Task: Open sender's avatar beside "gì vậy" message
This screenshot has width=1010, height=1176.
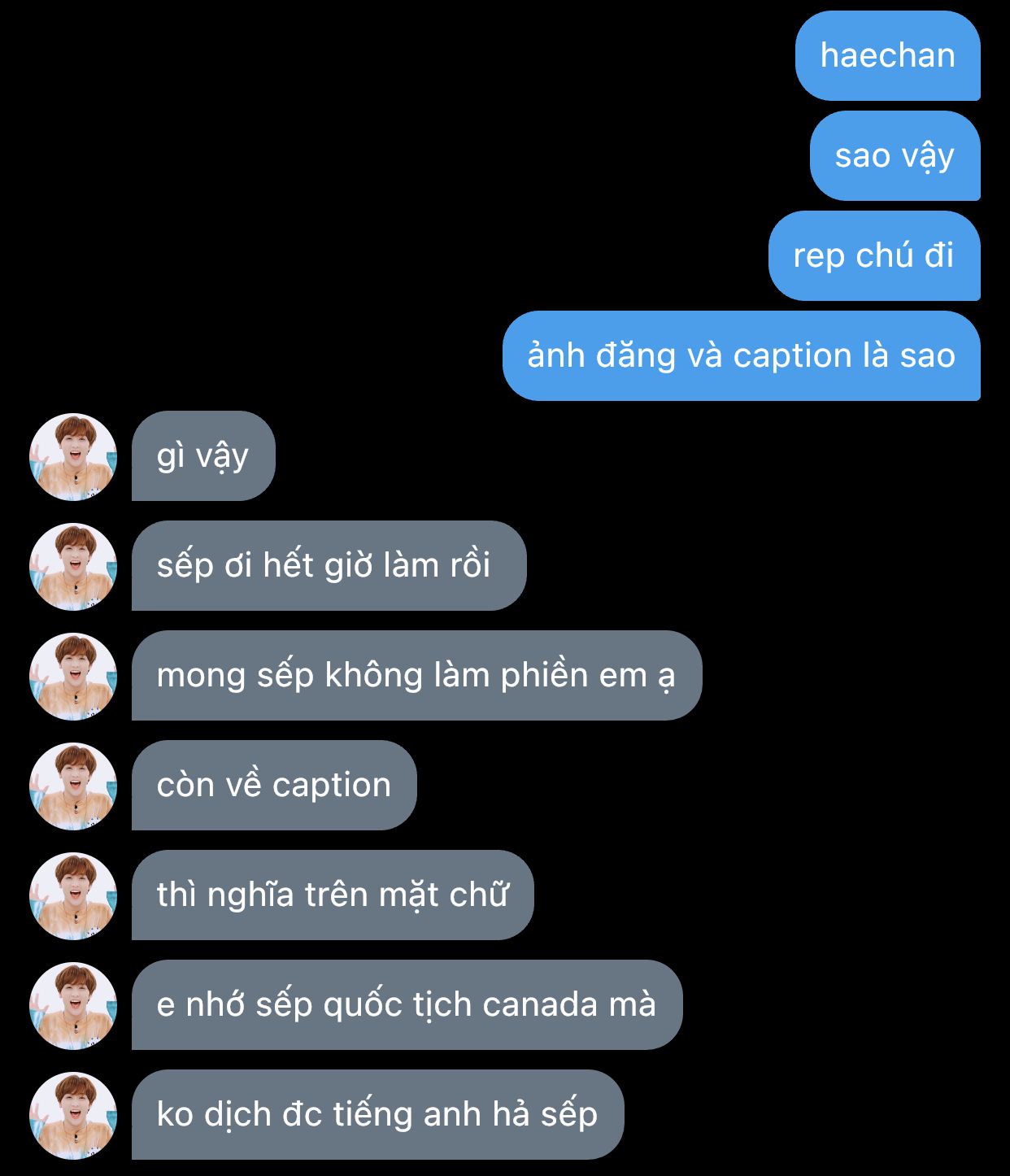Action: (73, 456)
